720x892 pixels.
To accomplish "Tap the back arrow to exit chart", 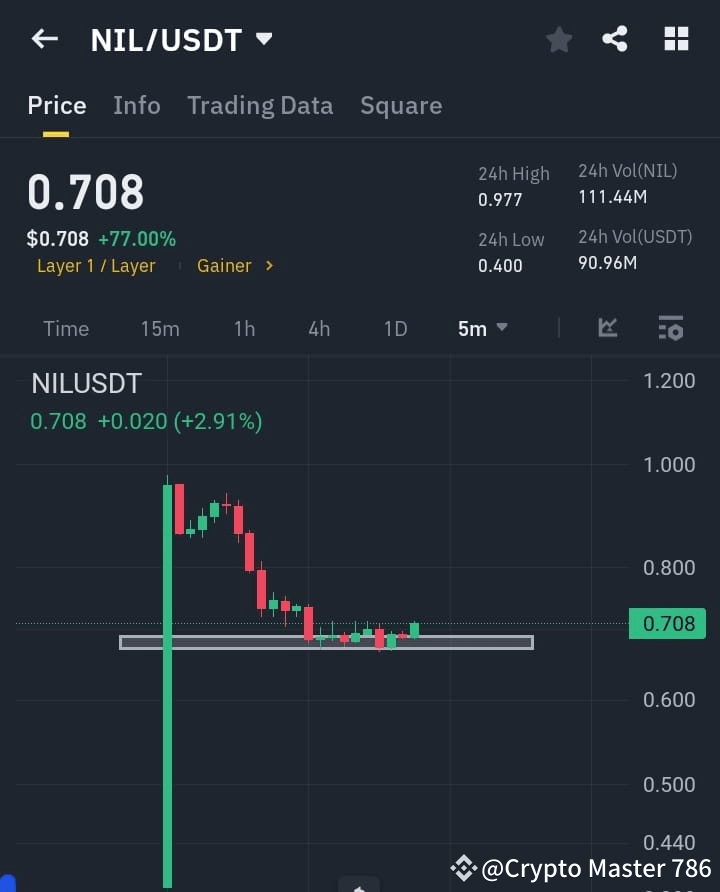I will (43, 39).
